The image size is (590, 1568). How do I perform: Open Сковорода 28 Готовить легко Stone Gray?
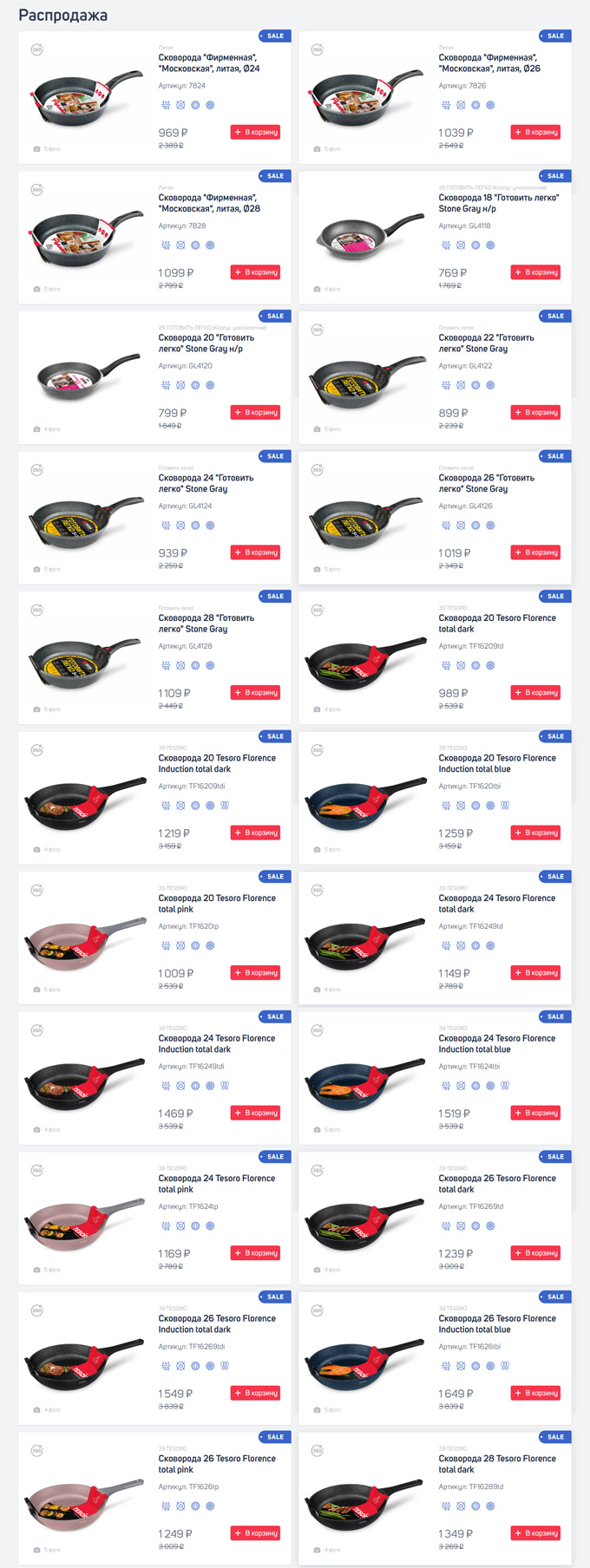coord(206,624)
